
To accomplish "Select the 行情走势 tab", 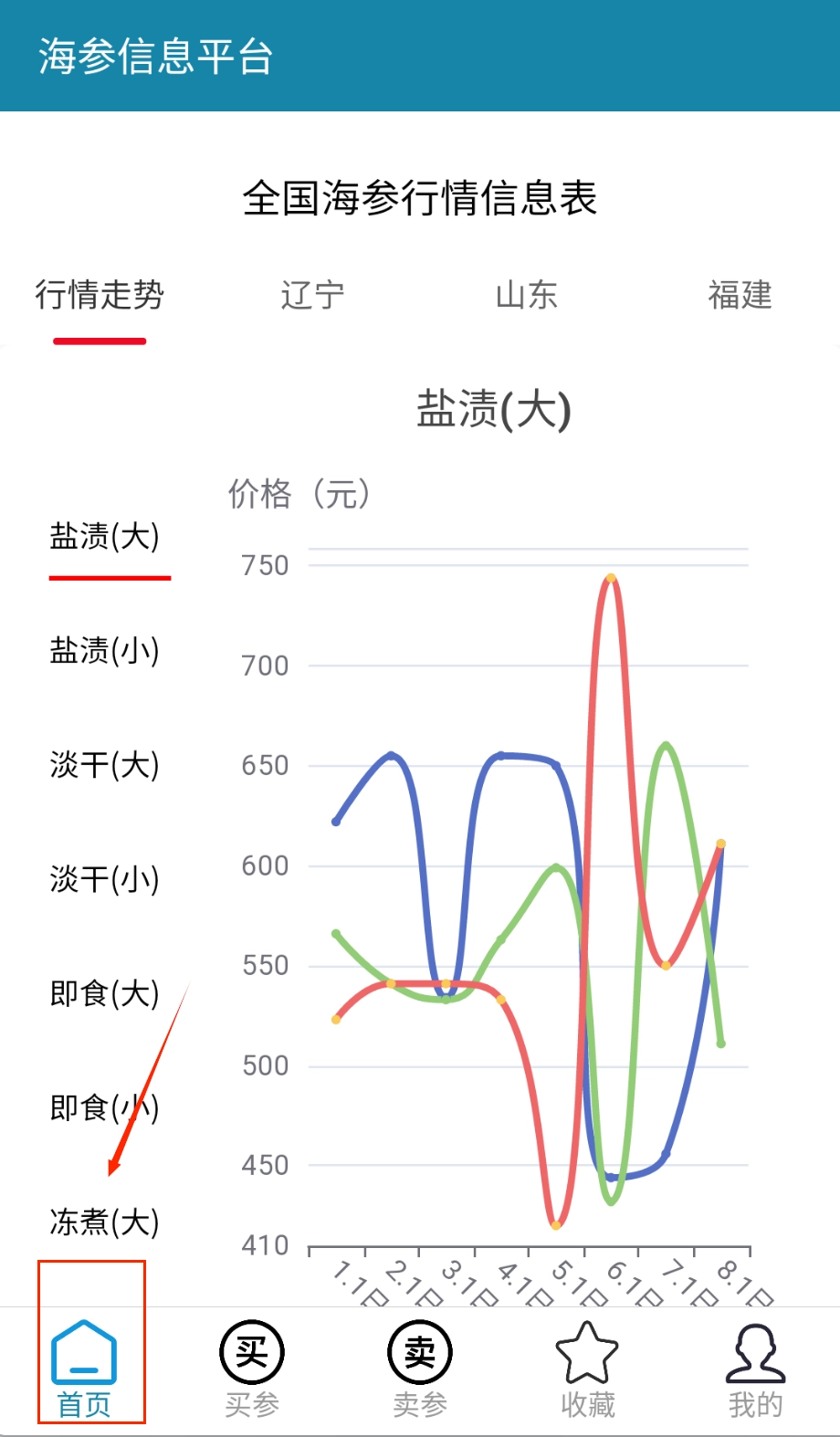I will pyautogui.click(x=100, y=296).
